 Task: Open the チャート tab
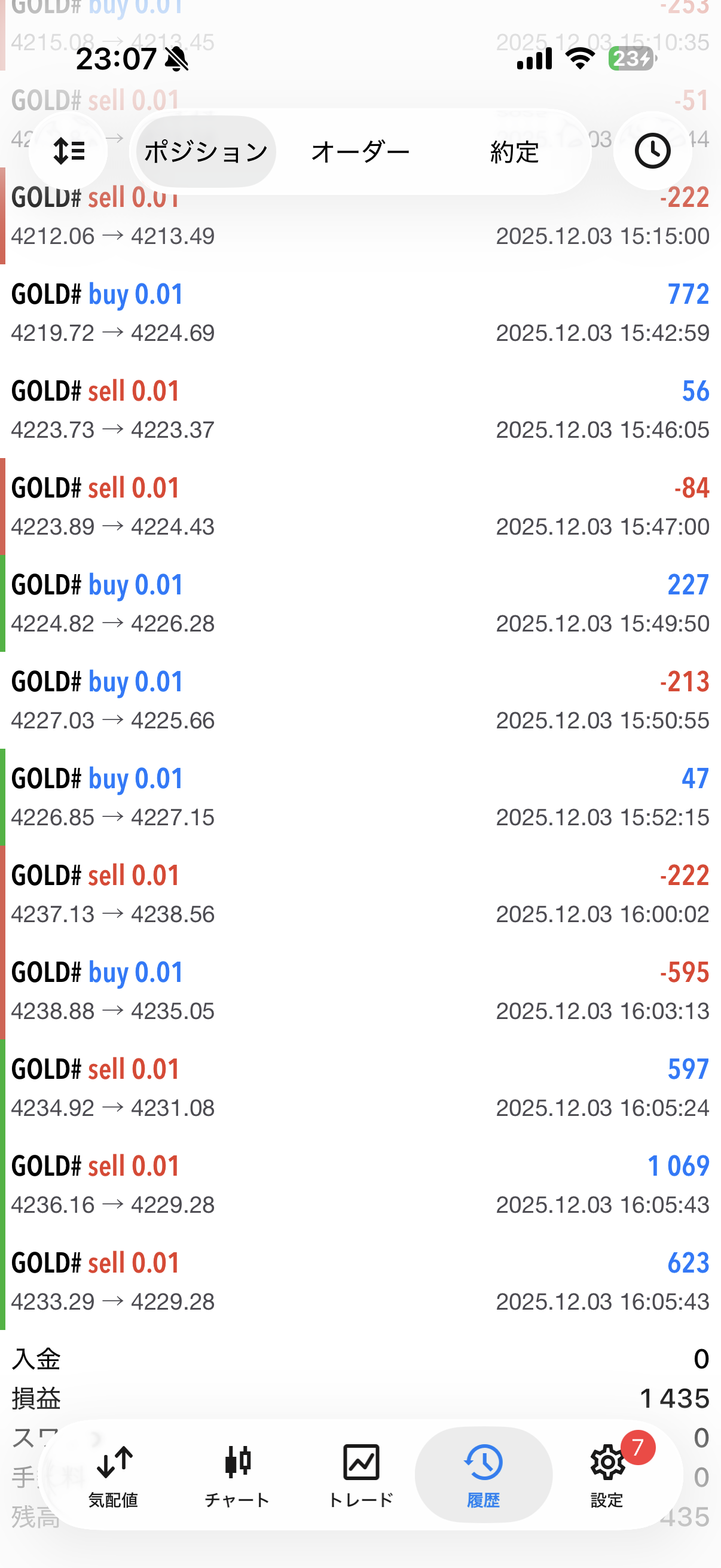[237, 1474]
